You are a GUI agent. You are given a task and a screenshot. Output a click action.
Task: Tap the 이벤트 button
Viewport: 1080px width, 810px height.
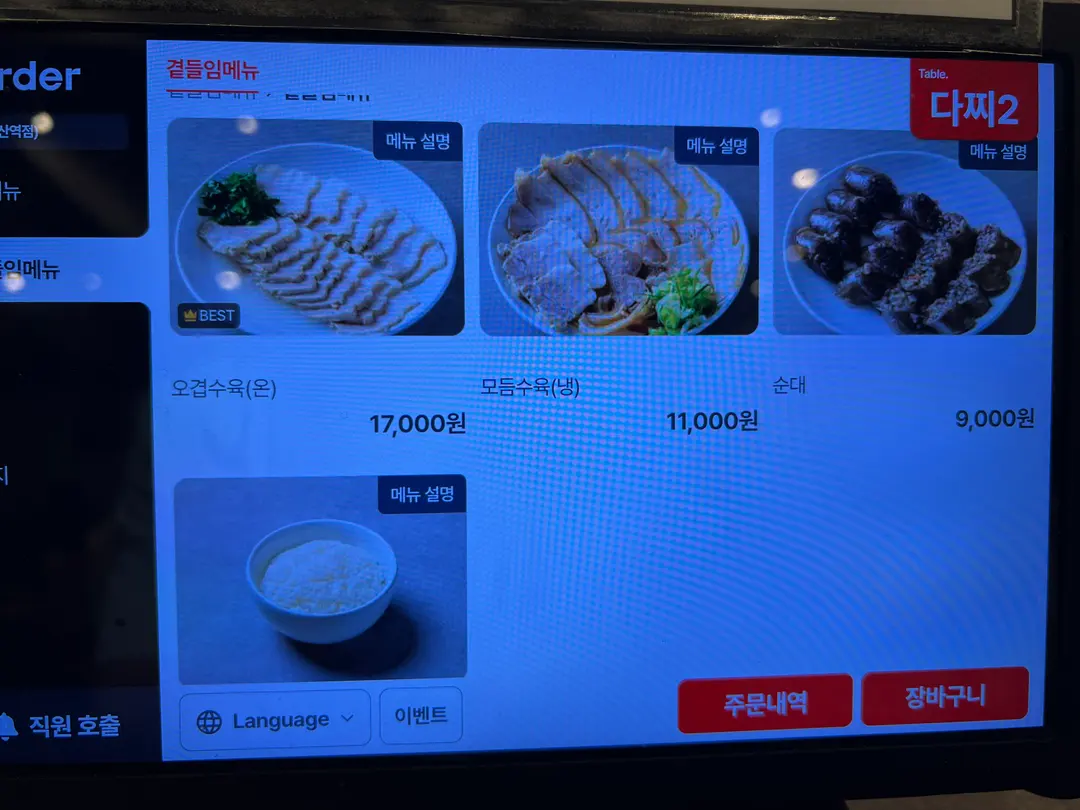421,716
